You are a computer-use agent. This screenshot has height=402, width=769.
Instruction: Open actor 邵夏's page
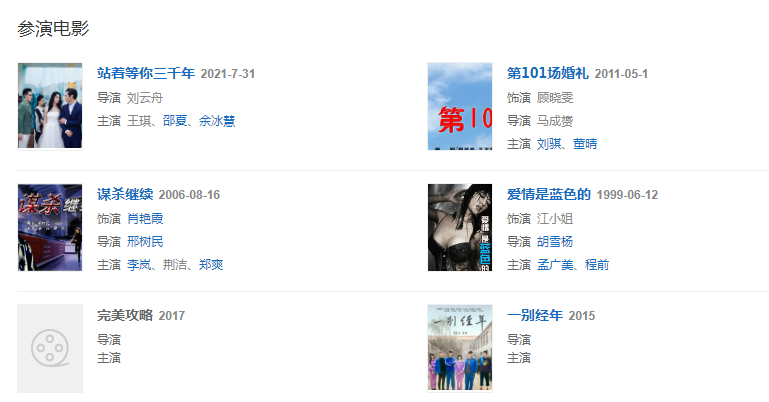[x=175, y=120]
